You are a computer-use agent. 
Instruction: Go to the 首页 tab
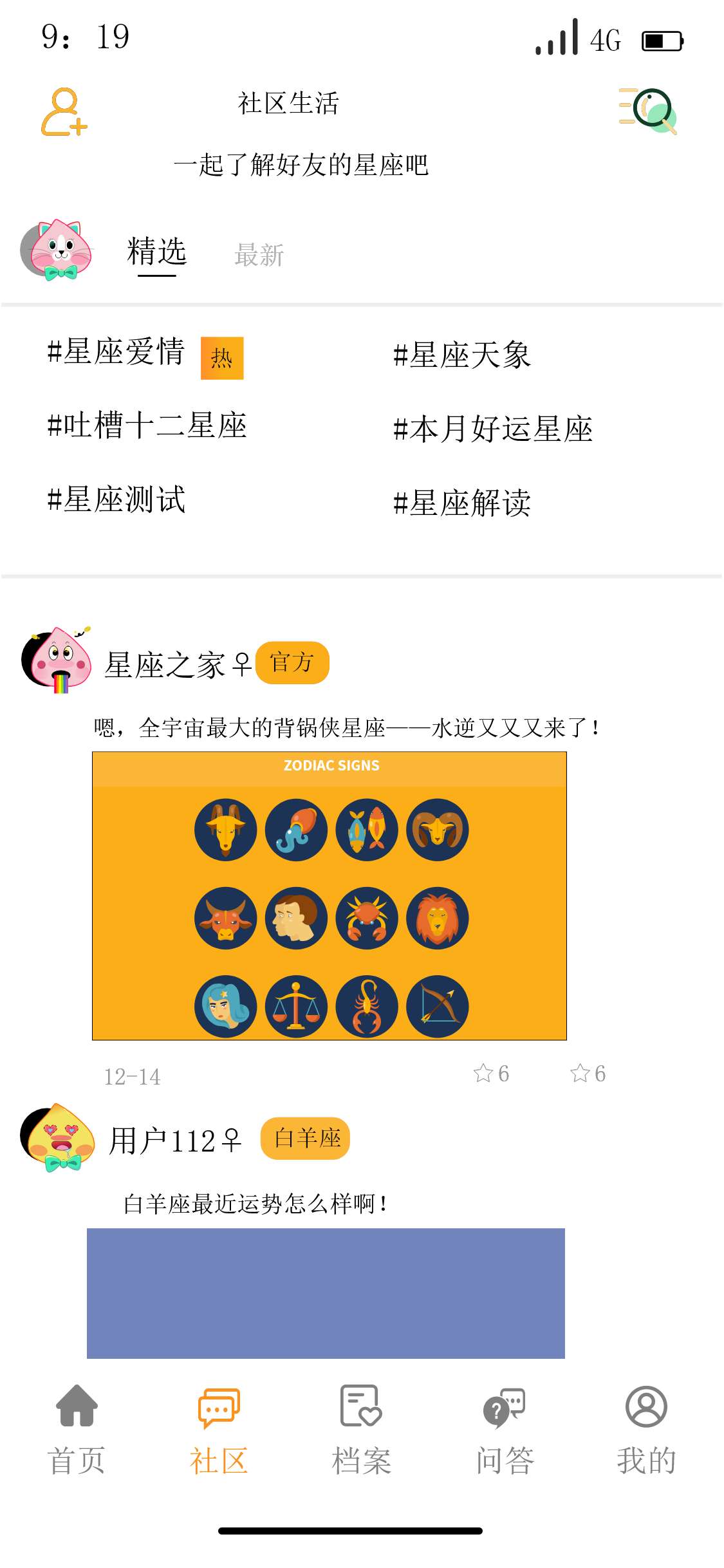pyautogui.click(x=77, y=1430)
